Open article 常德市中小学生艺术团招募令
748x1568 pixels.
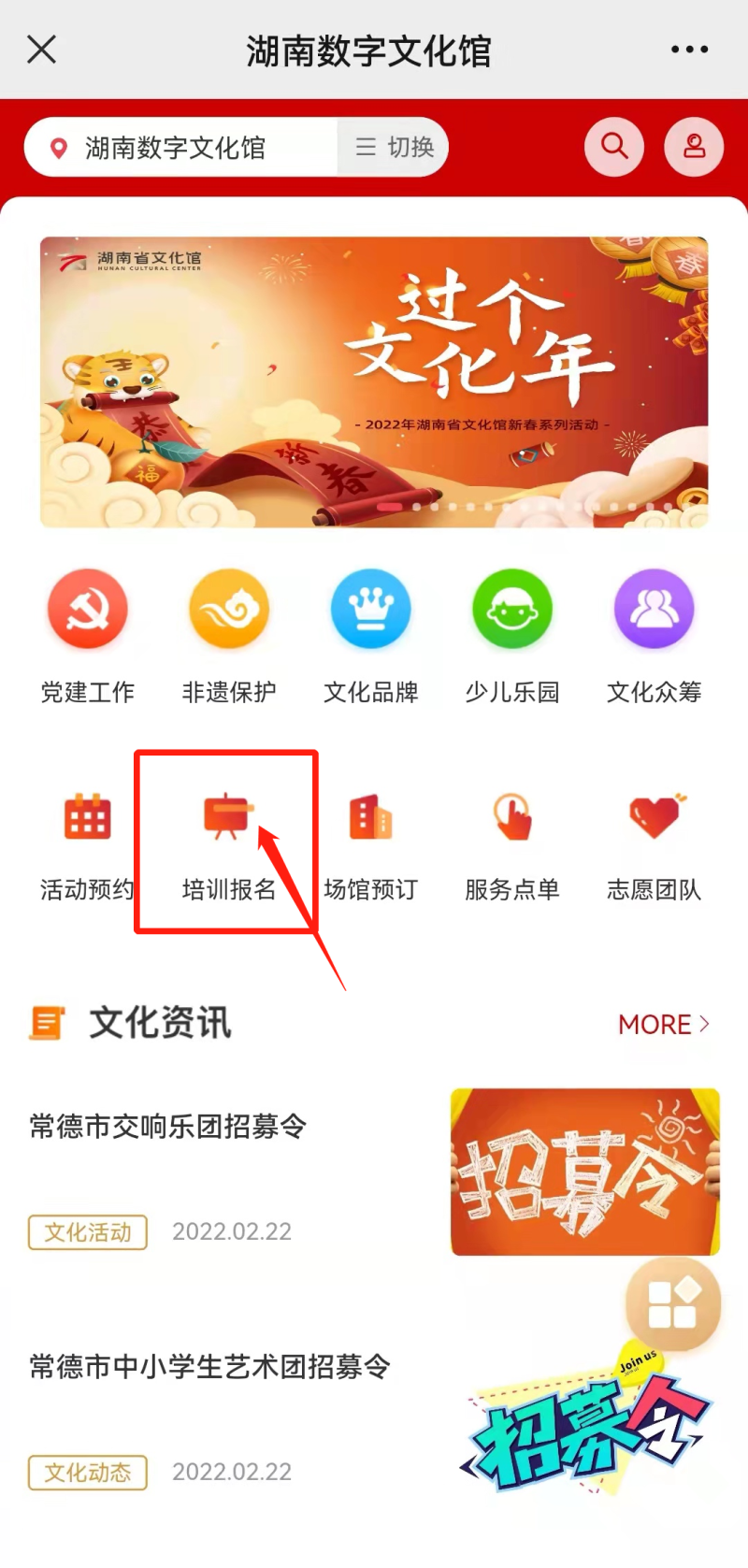(x=209, y=1367)
